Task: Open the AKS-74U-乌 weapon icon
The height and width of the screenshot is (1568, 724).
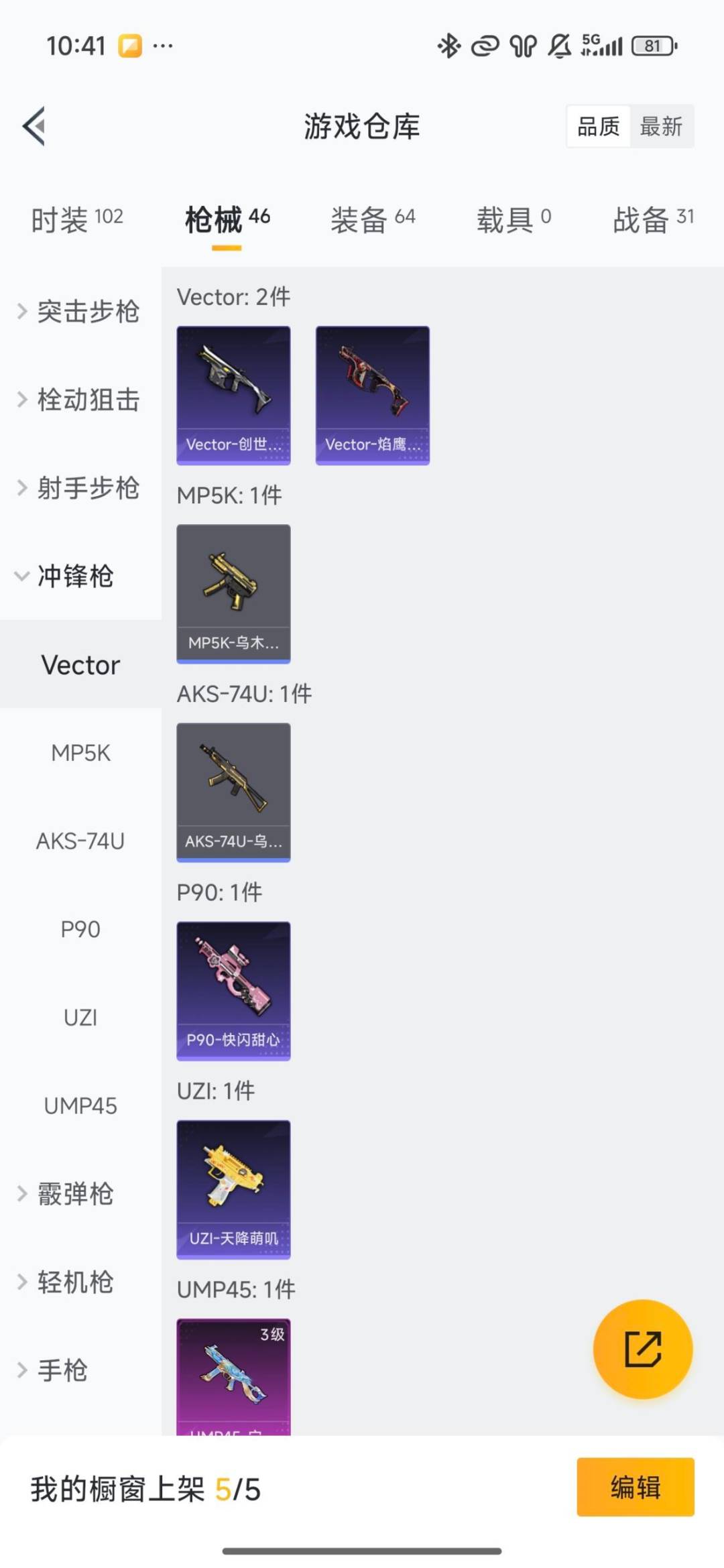Action: 233,792
